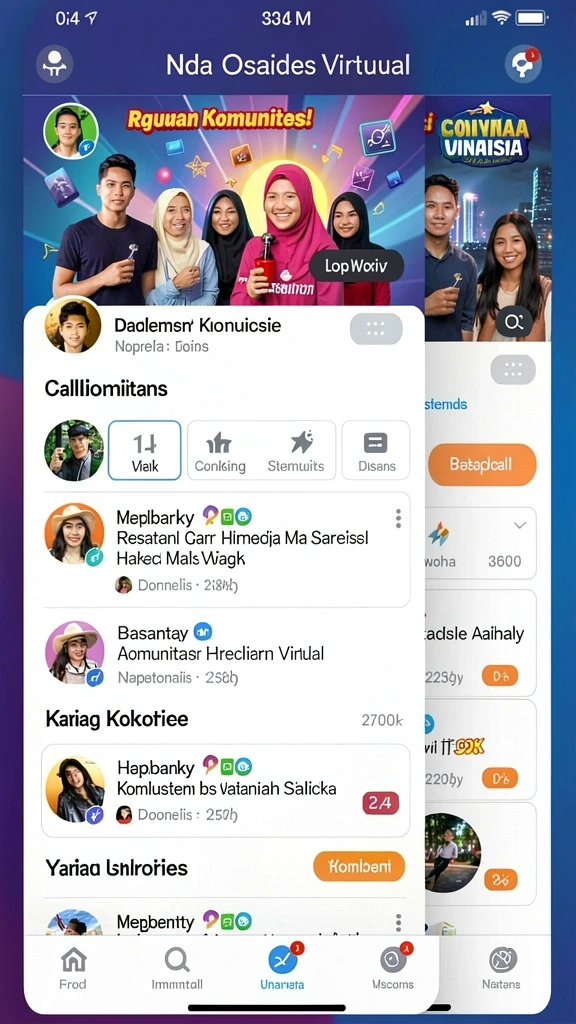
Task: Open the Naitans tab
Action: pyautogui.click(x=502, y=969)
